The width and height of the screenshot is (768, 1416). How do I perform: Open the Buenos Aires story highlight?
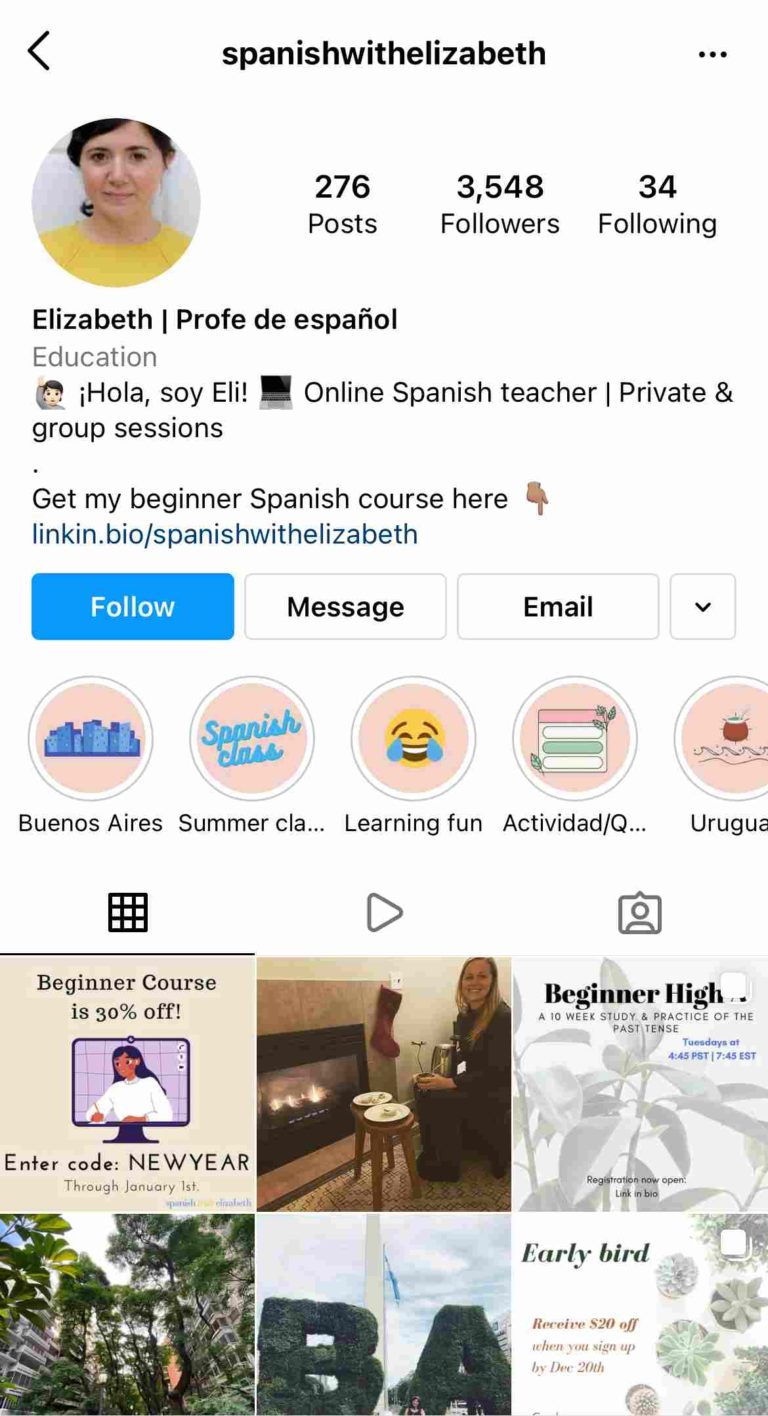pyautogui.click(x=90, y=739)
